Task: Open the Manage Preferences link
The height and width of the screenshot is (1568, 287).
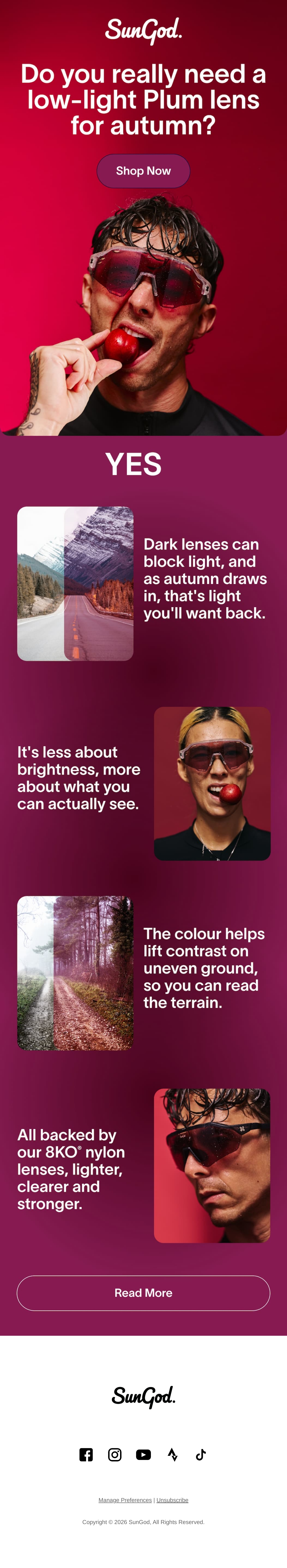Action: [x=125, y=1500]
